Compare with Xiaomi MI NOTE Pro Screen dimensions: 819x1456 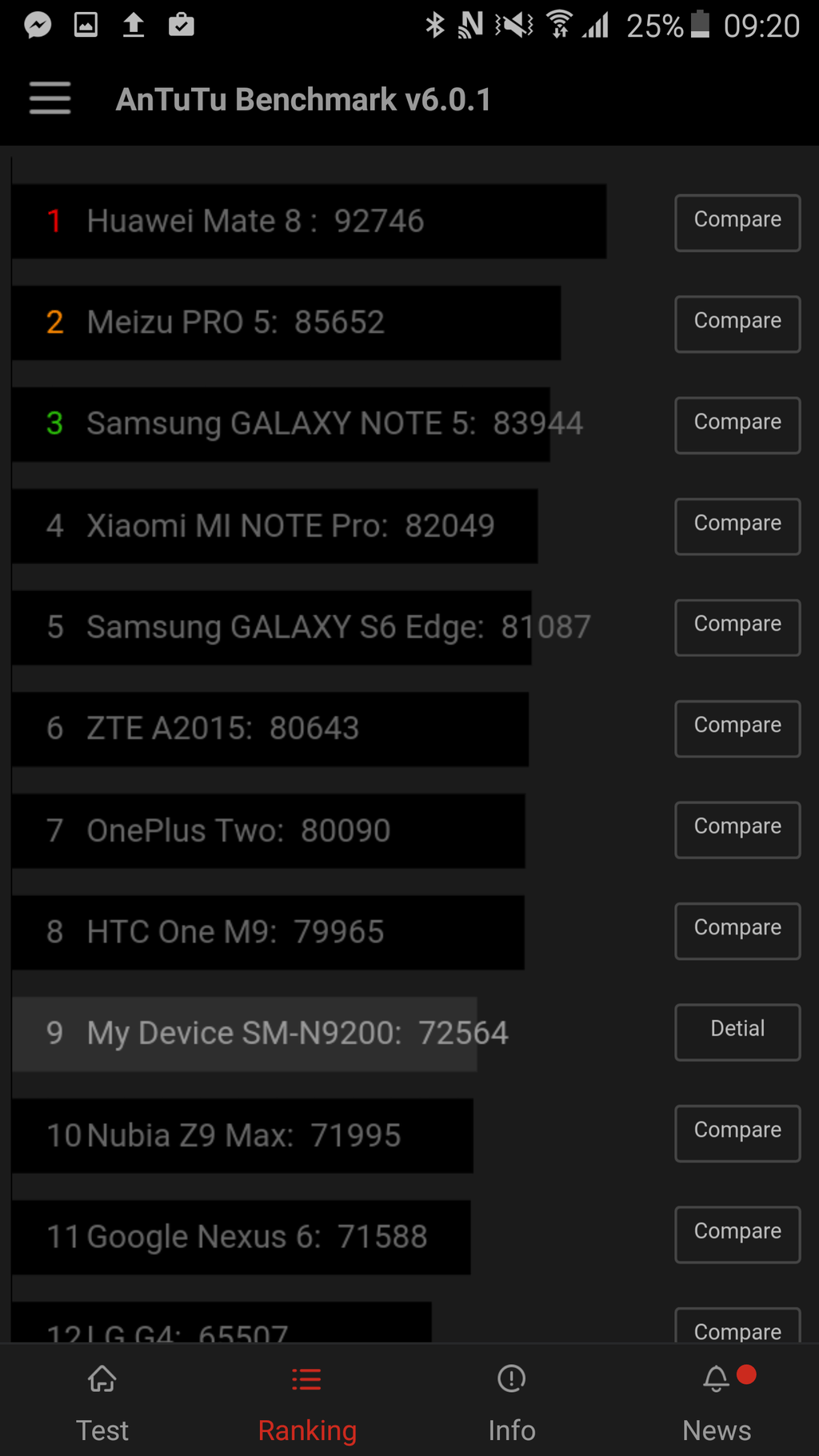[737, 526]
